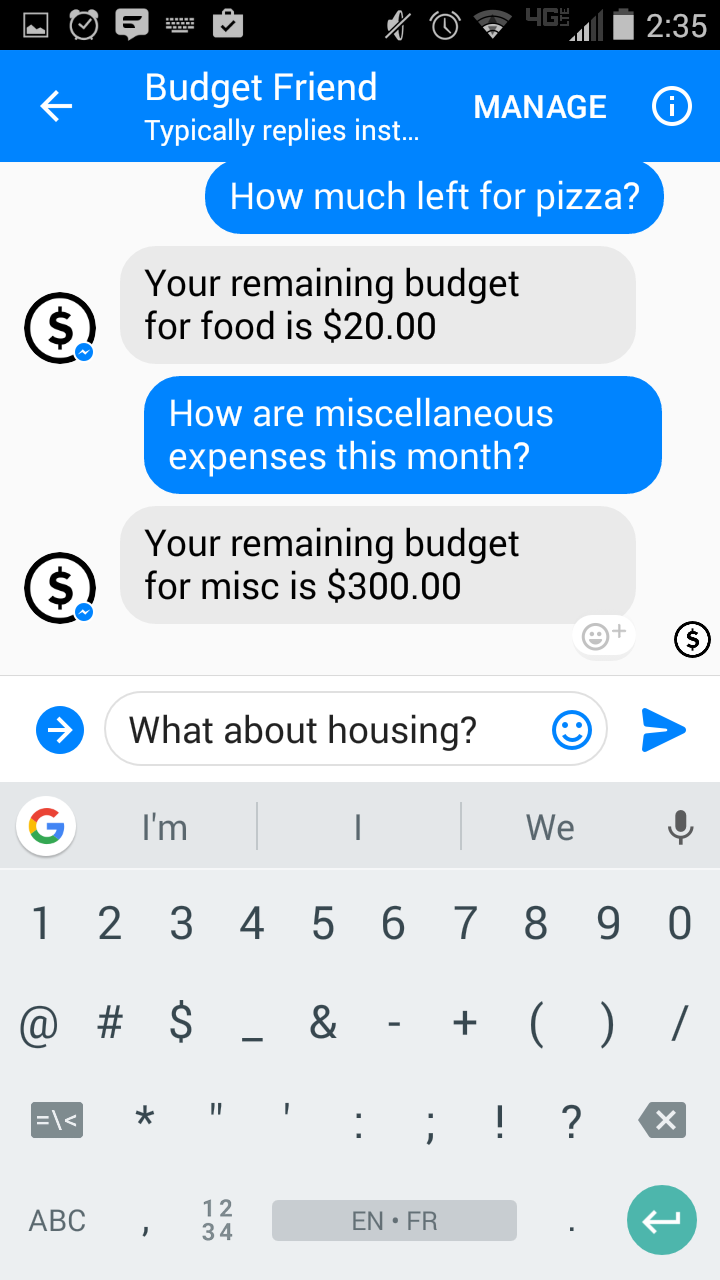
Task: Select the "I'm" word suggestion
Action: (164, 826)
